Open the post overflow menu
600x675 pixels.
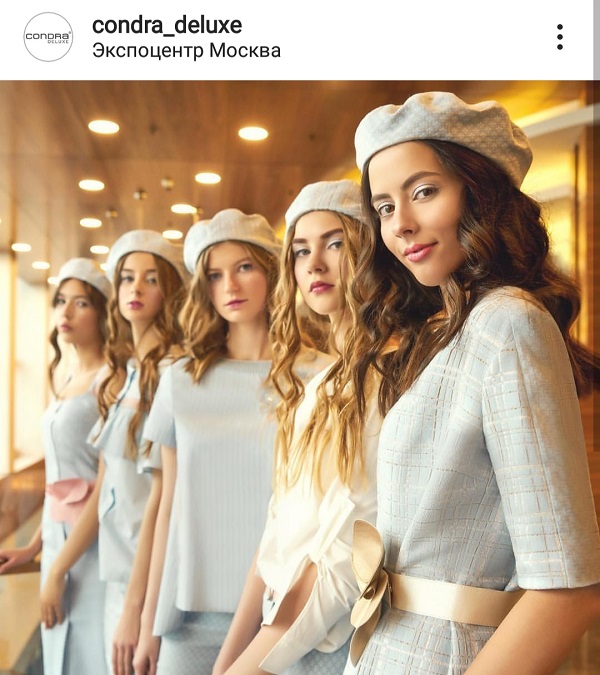point(560,37)
